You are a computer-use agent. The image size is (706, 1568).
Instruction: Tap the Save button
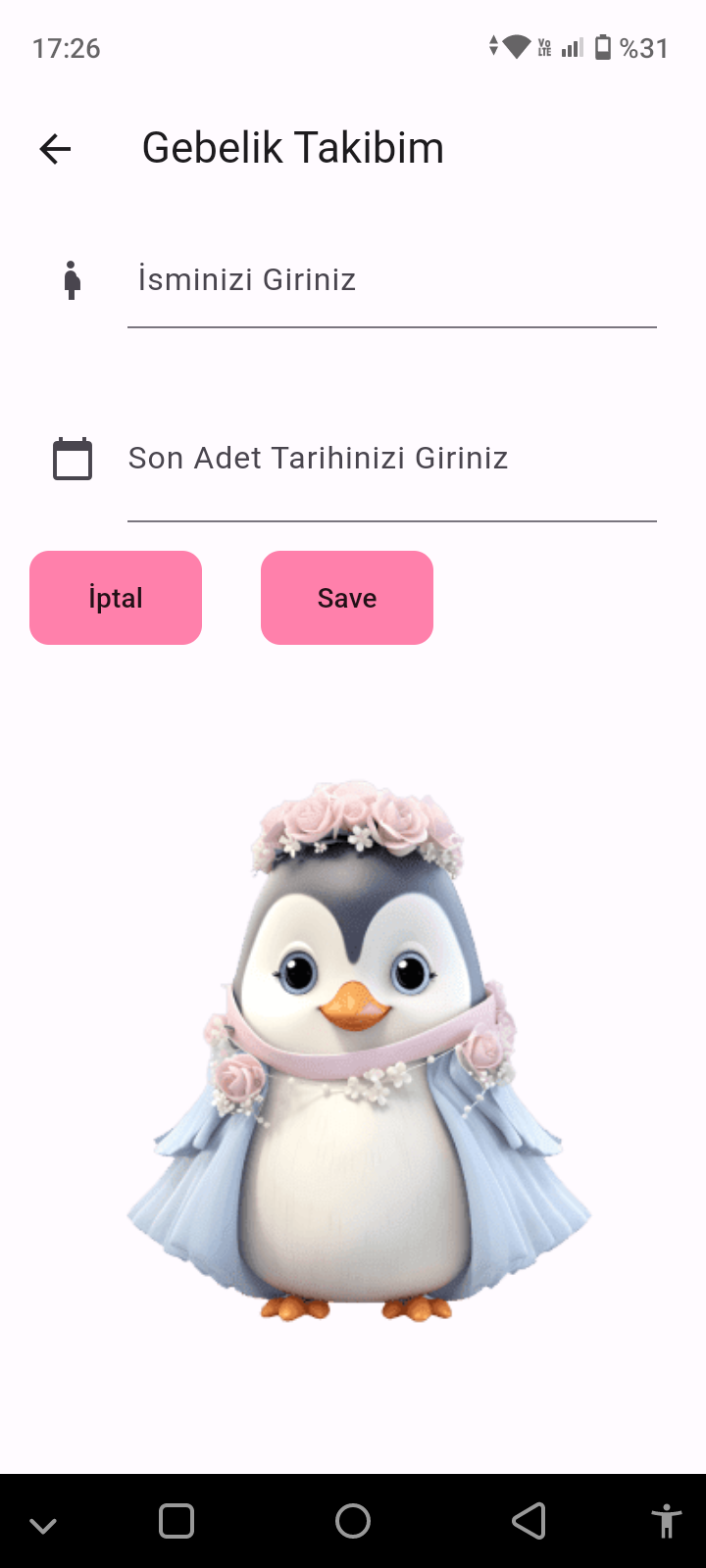tap(347, 598)
